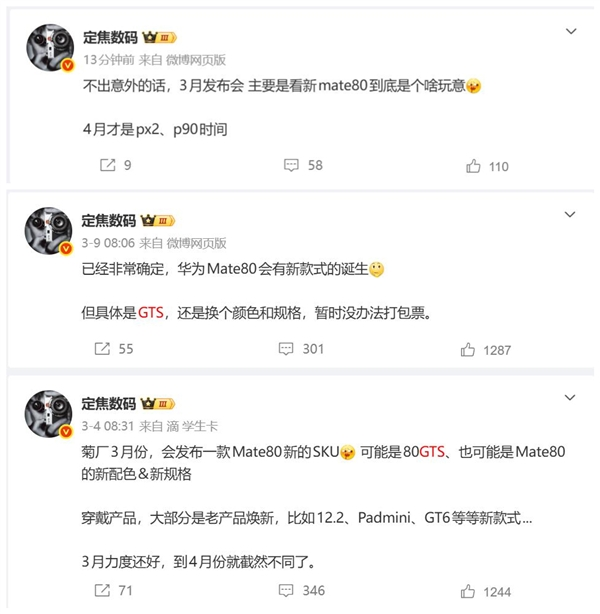Expand the dropdown arrow on the 3-9 08:06 post
This screenshot has width=600, height=614.
pos(571,214)
